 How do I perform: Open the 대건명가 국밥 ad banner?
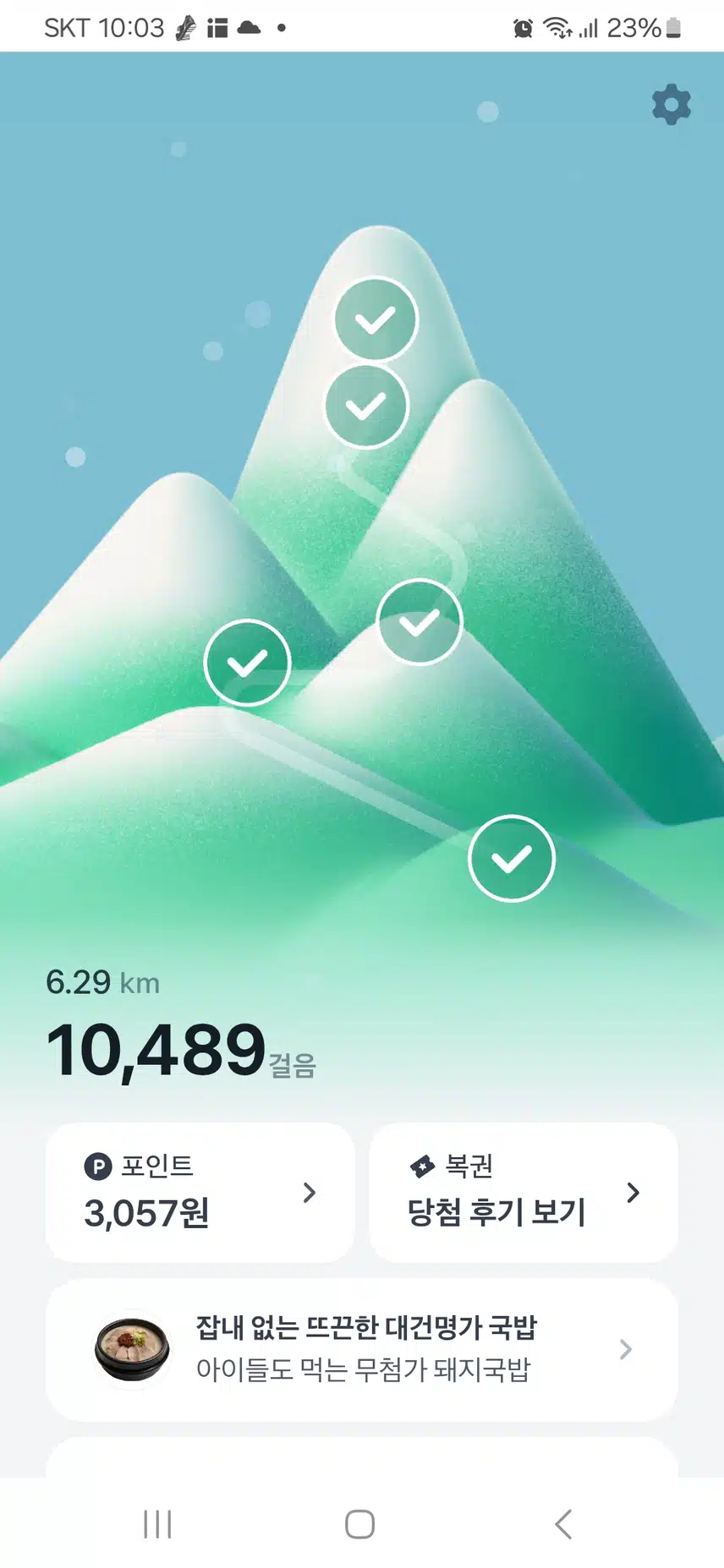(362, 1349)
